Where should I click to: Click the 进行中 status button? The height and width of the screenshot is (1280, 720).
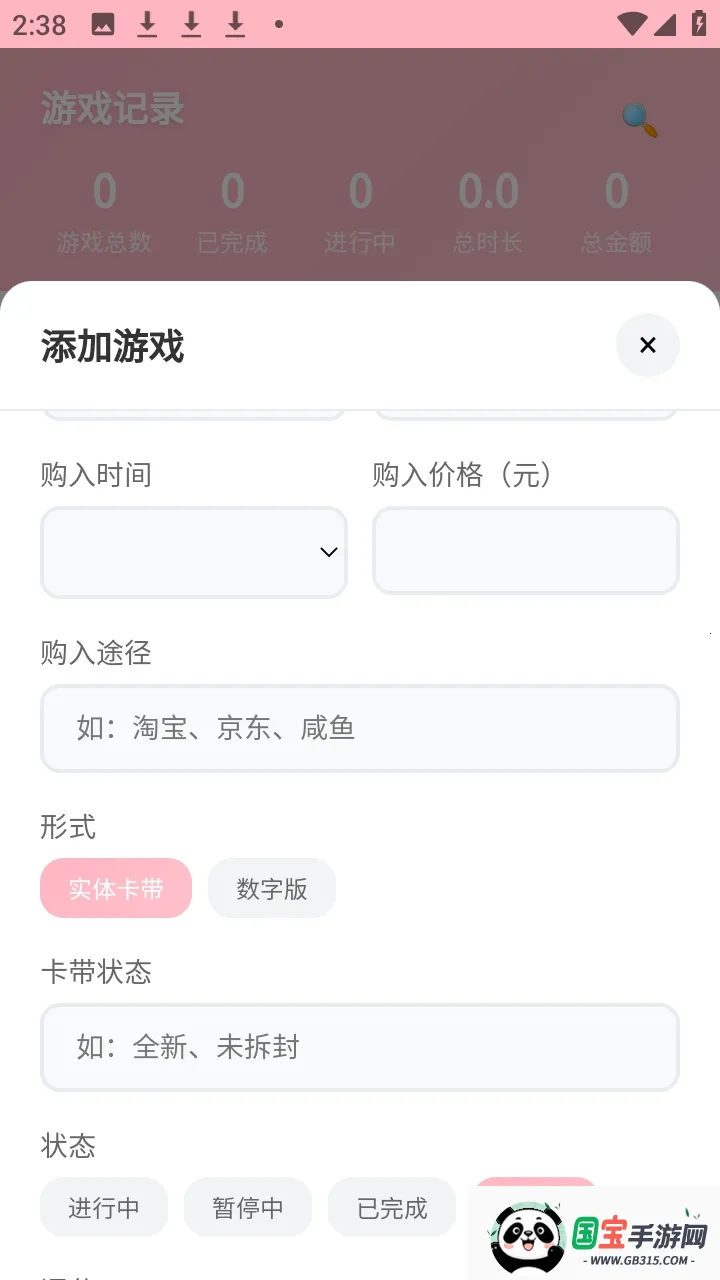click(x=103, y=1207)
